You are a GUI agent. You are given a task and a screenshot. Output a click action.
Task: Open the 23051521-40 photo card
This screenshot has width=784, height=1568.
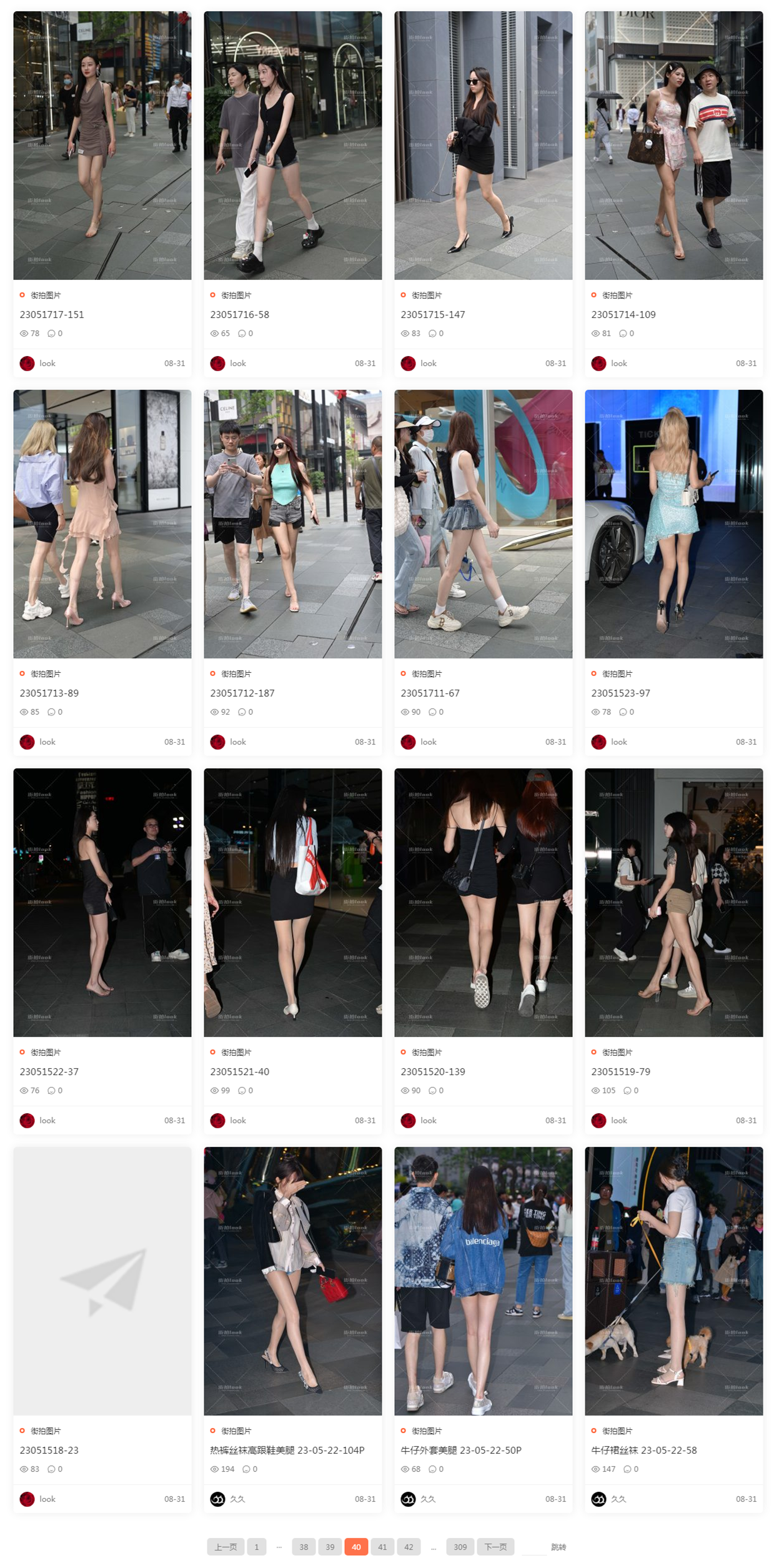(292, 902)
